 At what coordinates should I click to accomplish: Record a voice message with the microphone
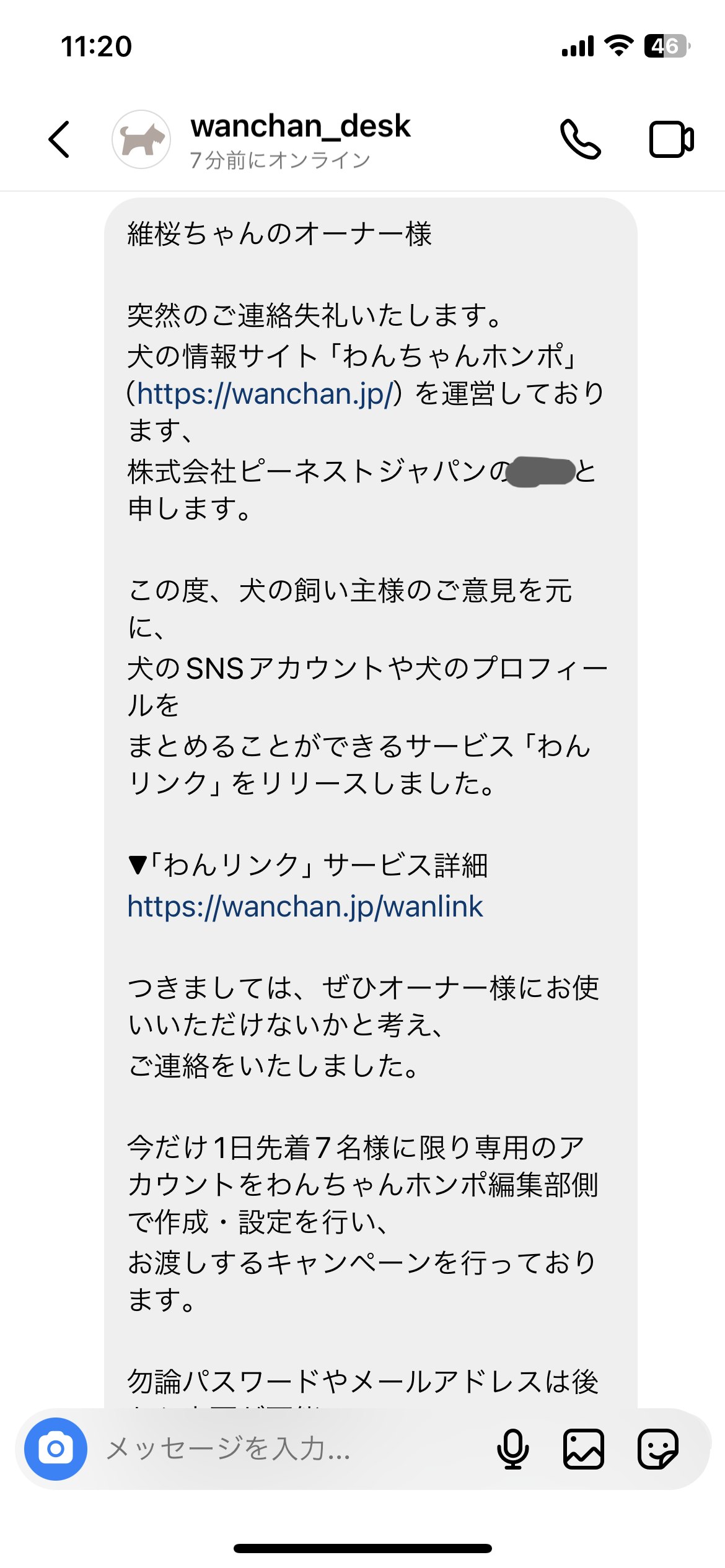513,1449
